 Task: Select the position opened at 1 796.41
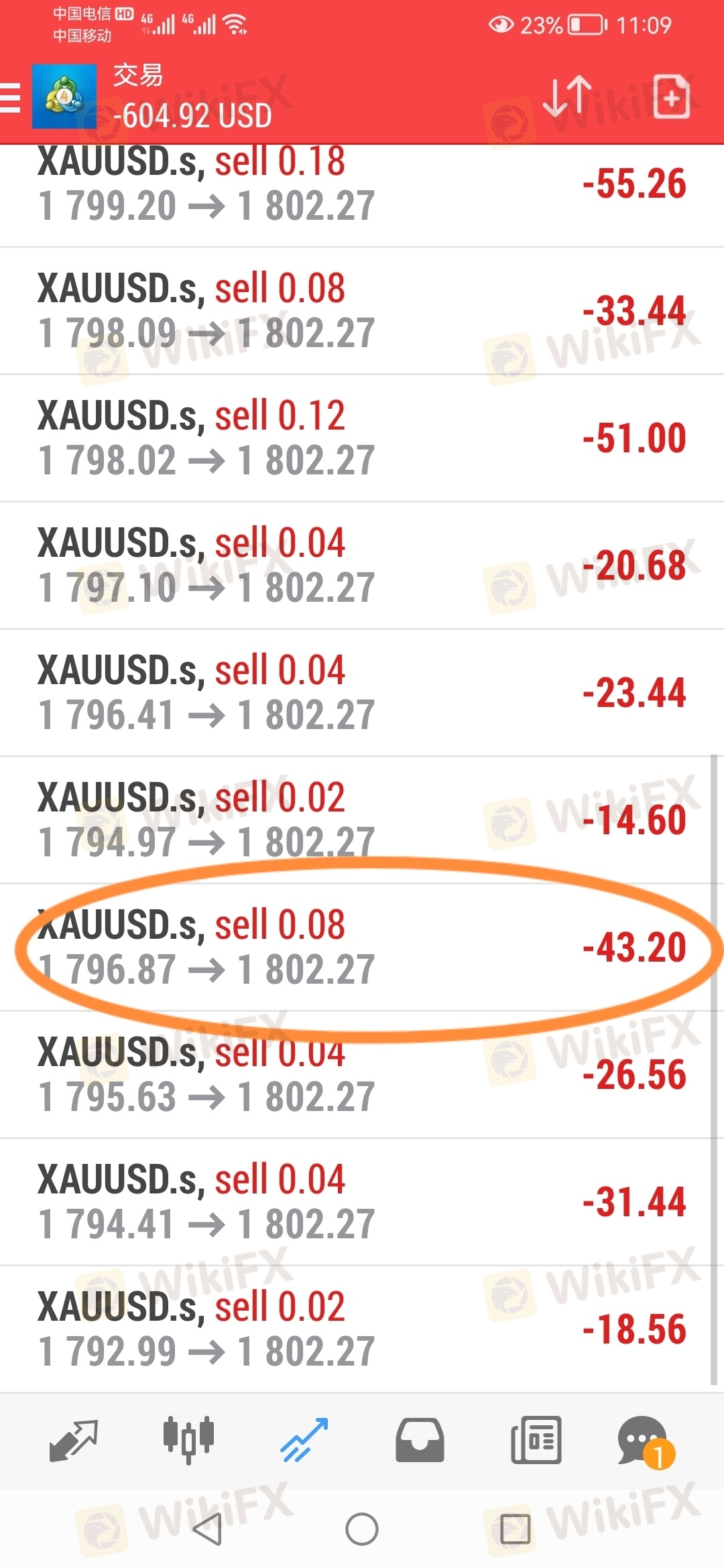point(362,693)
